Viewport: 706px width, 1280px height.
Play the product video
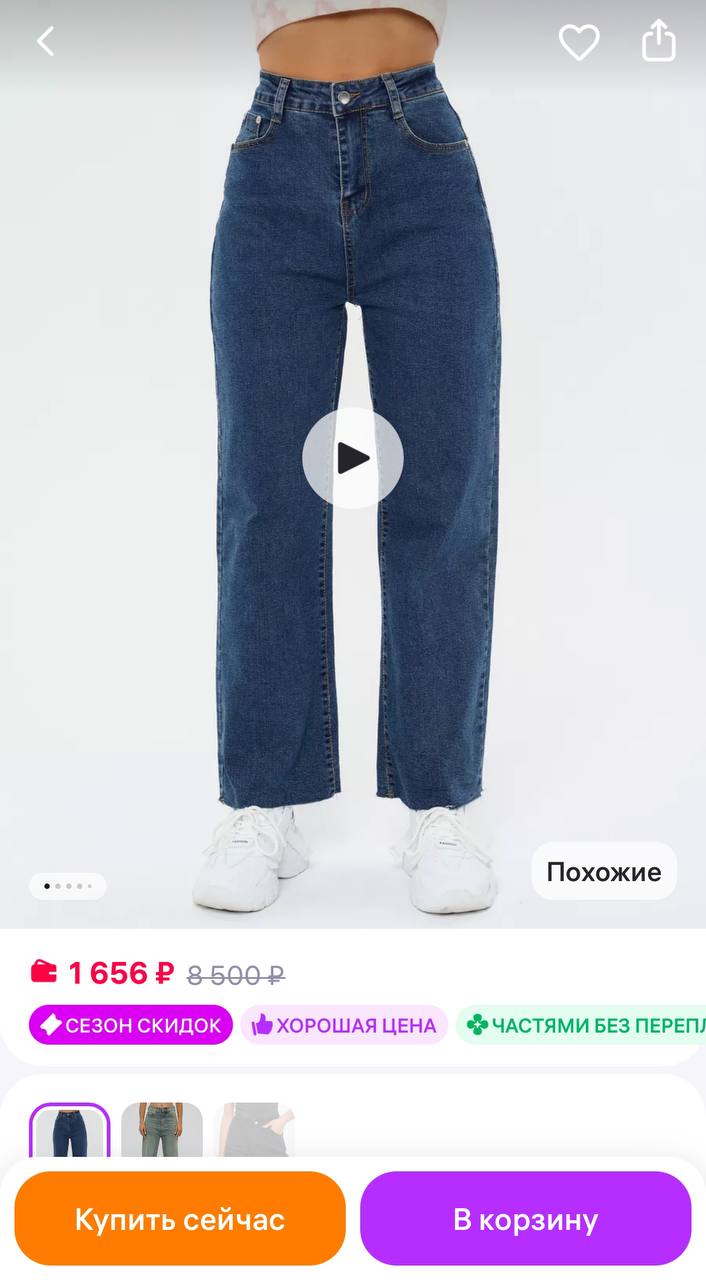coord(352,458)
